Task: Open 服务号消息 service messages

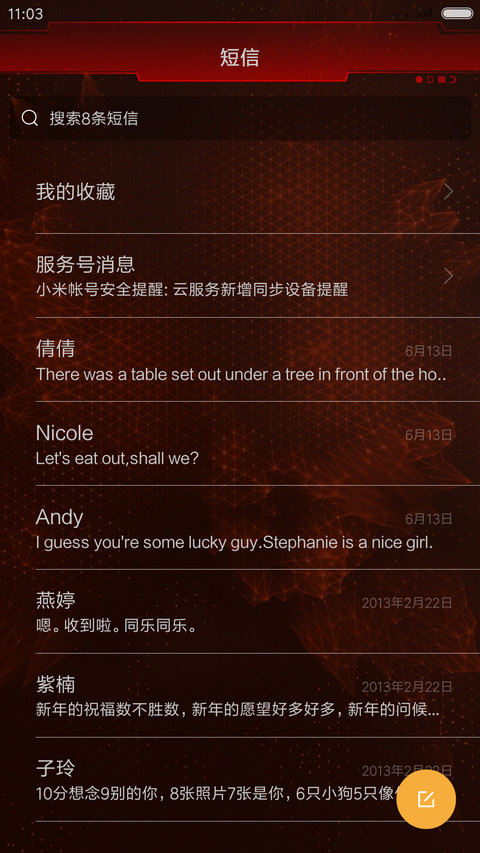Action: click(x=240, y=276)
